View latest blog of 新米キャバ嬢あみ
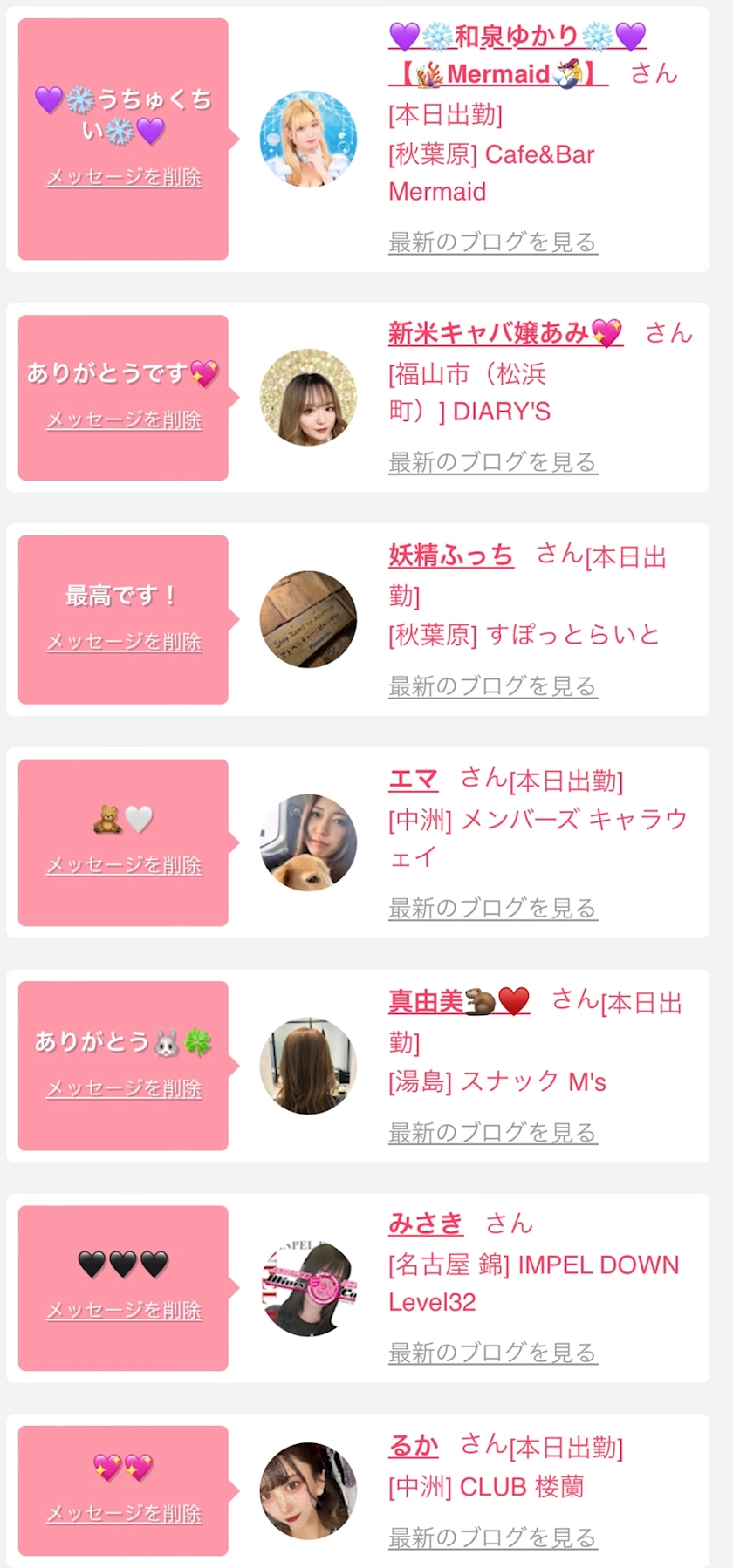 pos(492,461)
